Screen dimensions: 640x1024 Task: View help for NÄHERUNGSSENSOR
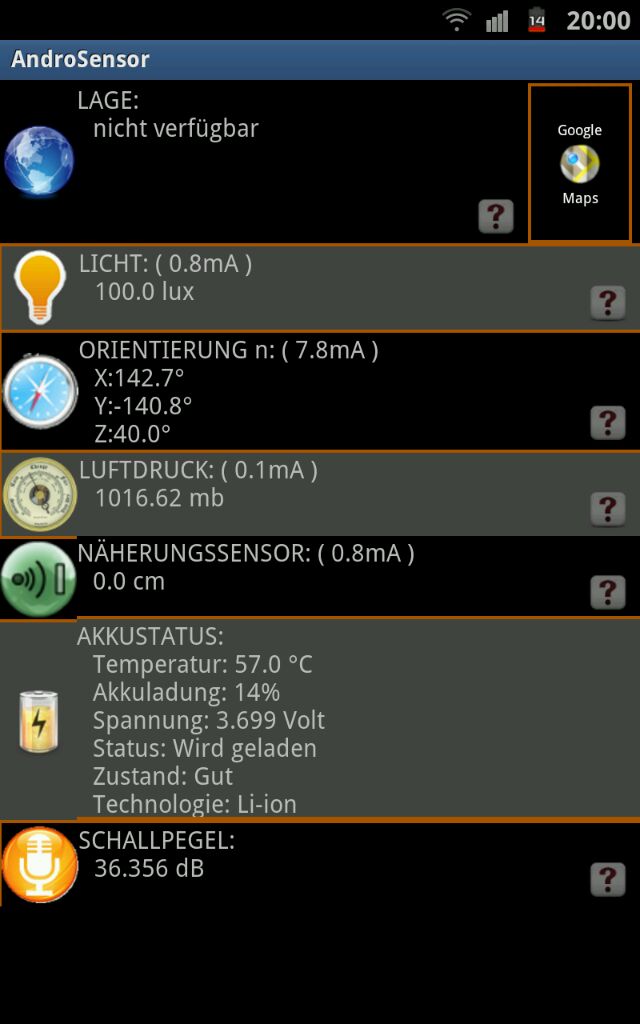coord(607,592)
